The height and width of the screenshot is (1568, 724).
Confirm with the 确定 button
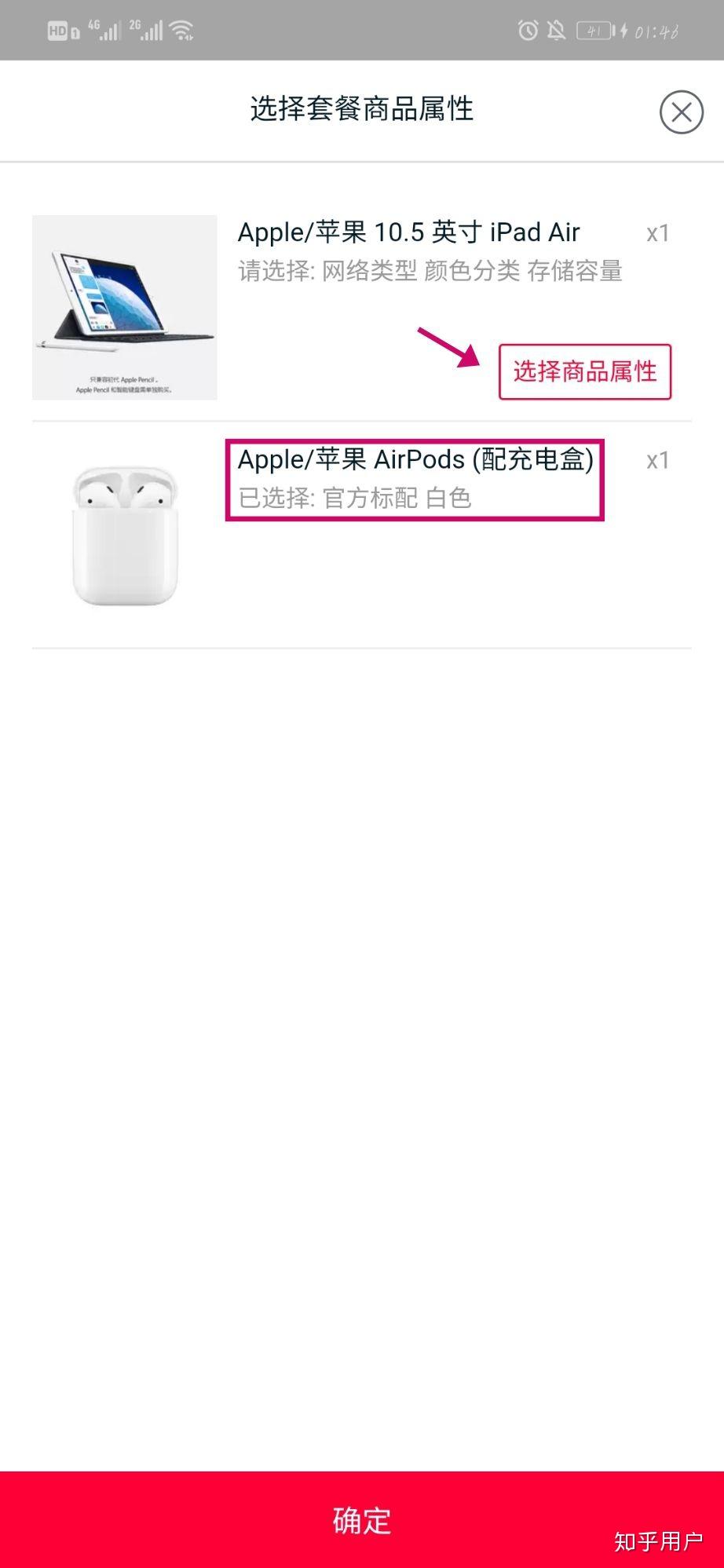point(362,1520)
